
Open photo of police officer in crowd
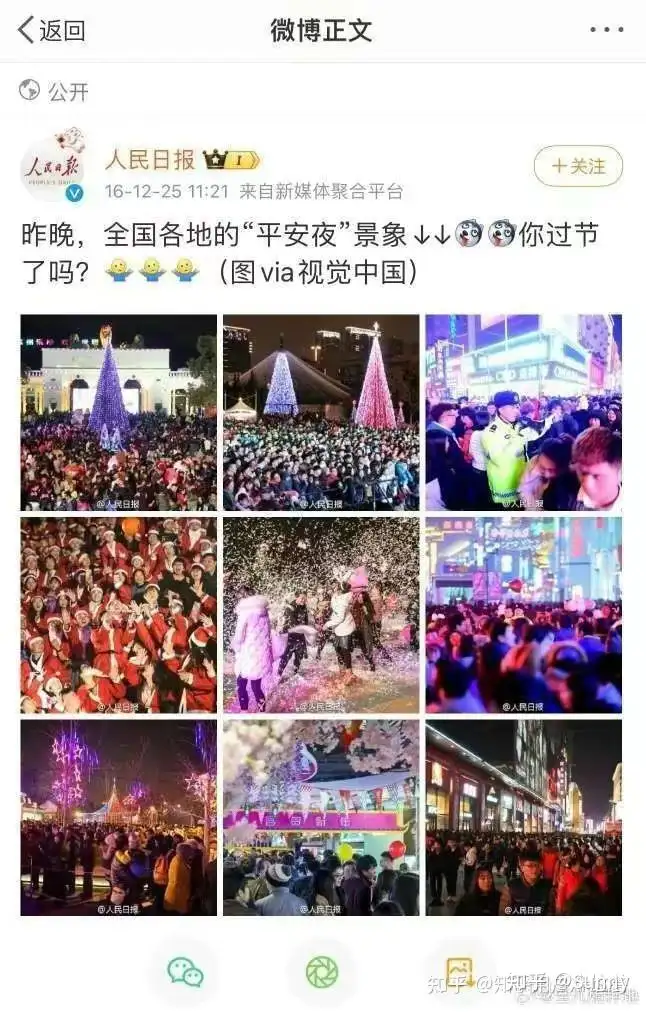pyautogui.click(x=523, y=412)
